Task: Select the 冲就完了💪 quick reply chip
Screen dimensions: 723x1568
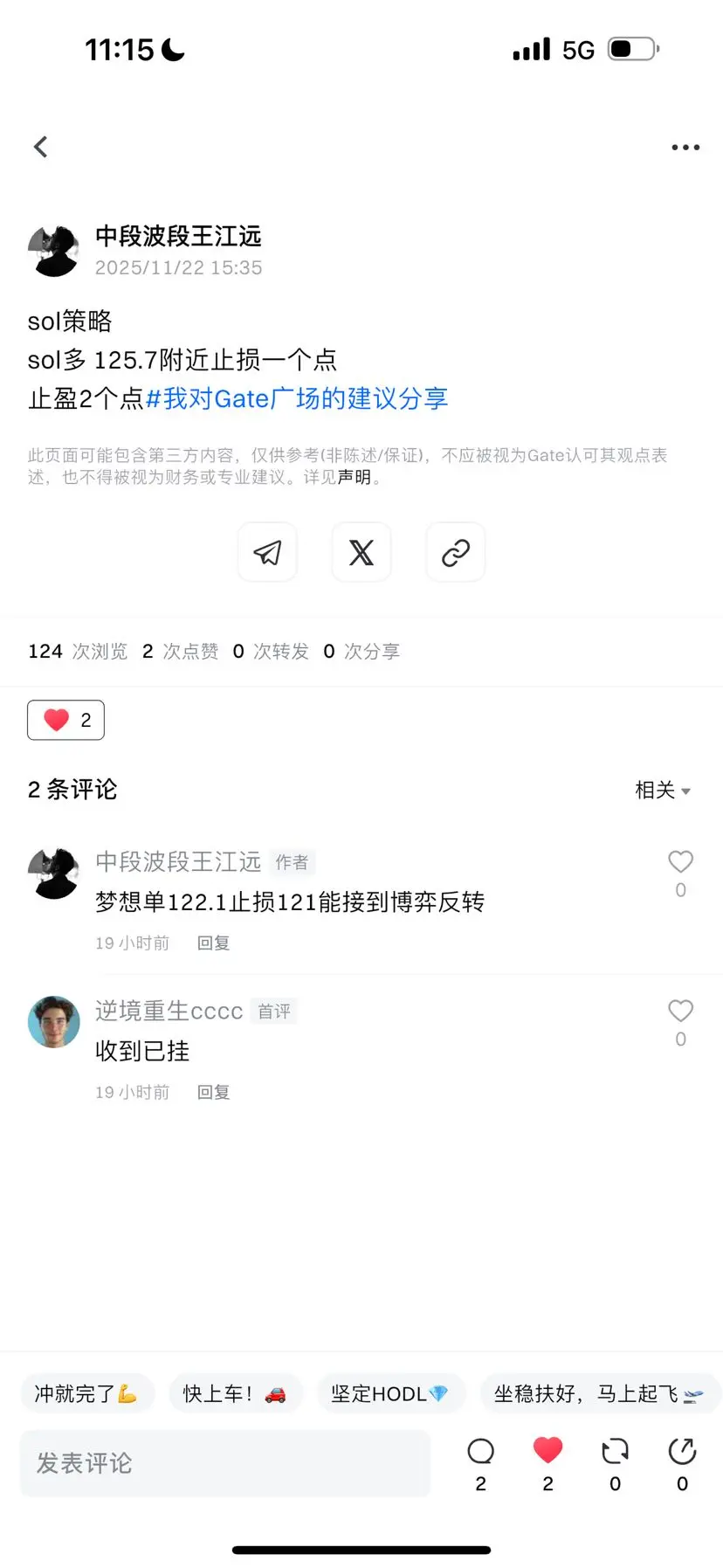Action: point(87,1392)
